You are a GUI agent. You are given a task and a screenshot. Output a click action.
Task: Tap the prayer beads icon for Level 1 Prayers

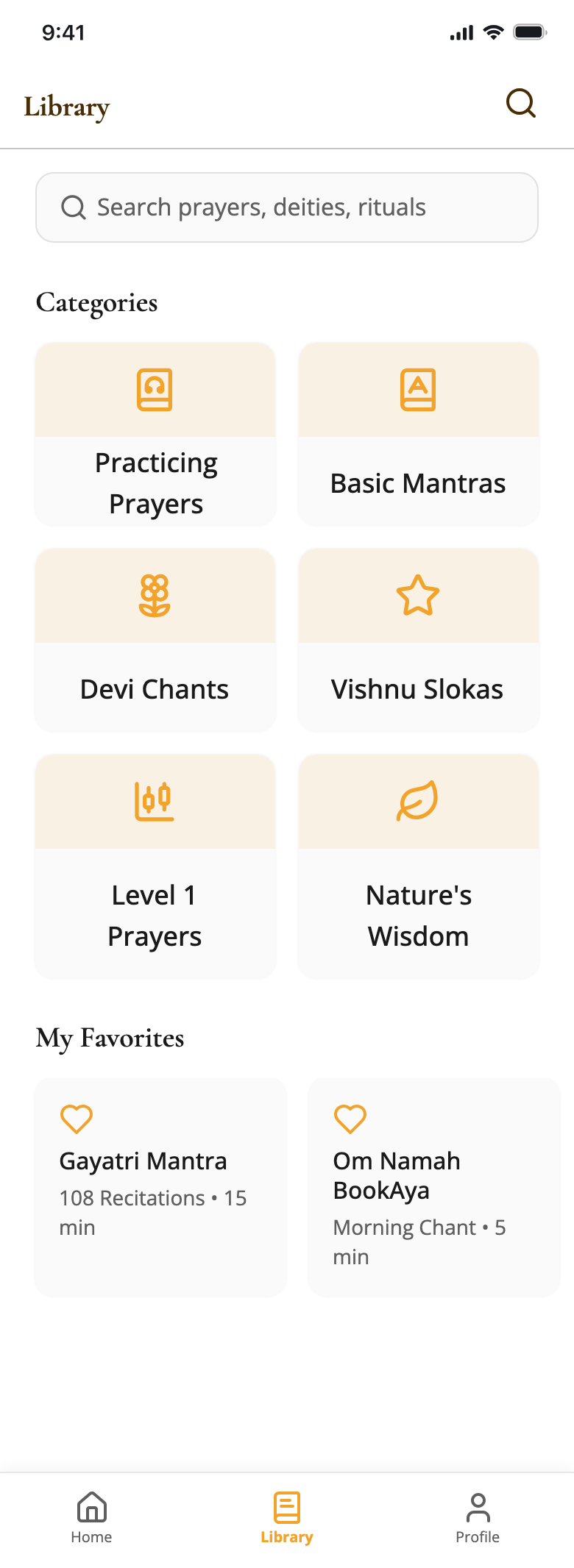coord(155,802)
